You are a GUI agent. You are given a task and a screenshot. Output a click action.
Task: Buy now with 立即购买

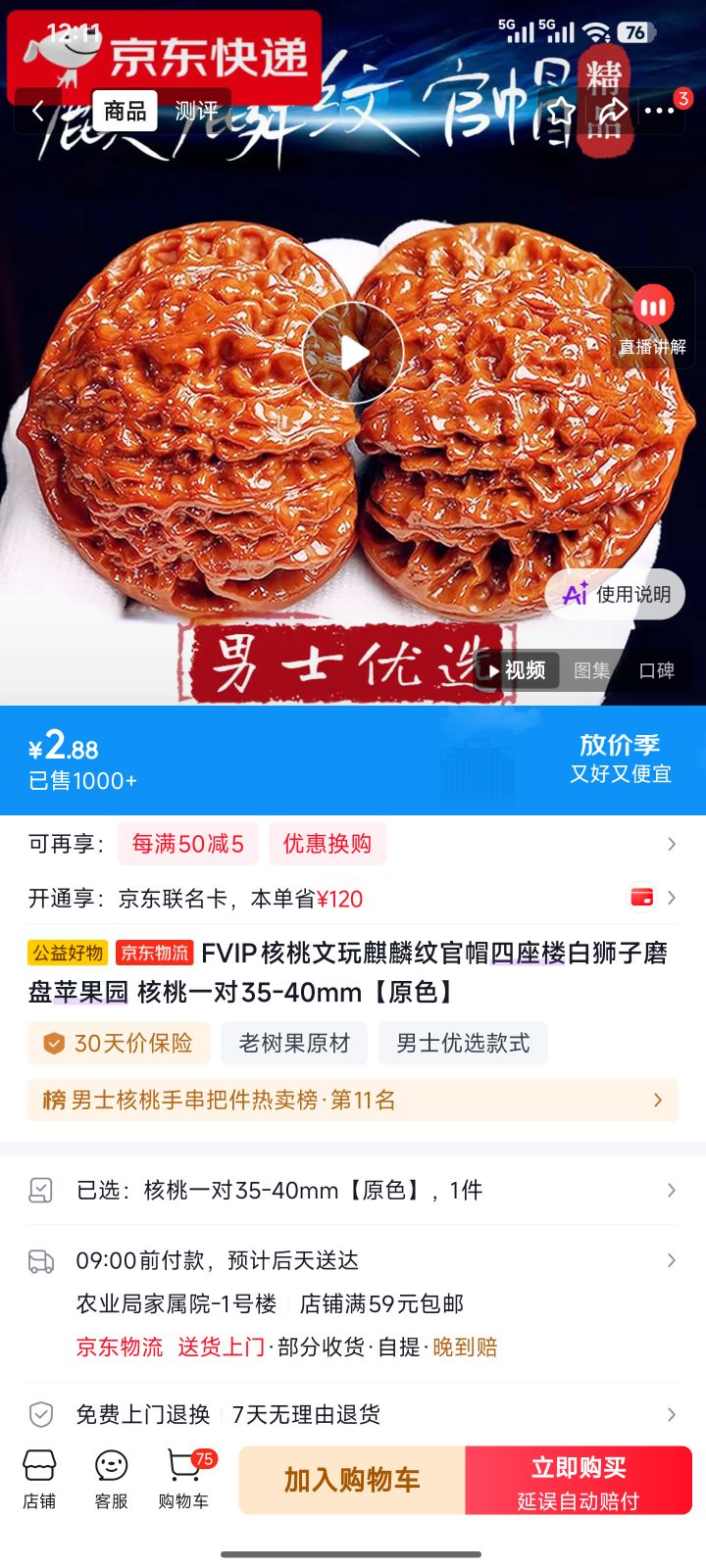coord(579,1480)
